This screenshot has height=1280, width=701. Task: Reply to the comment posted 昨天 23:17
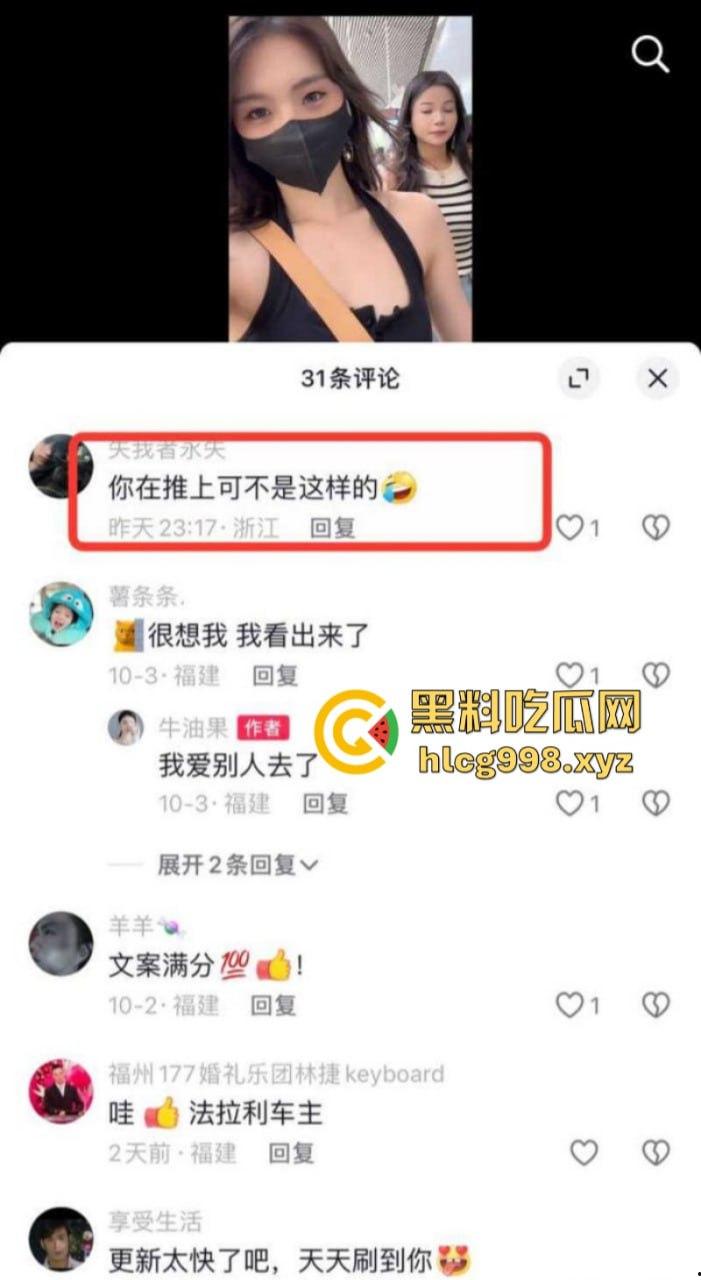tap(332, 527)
